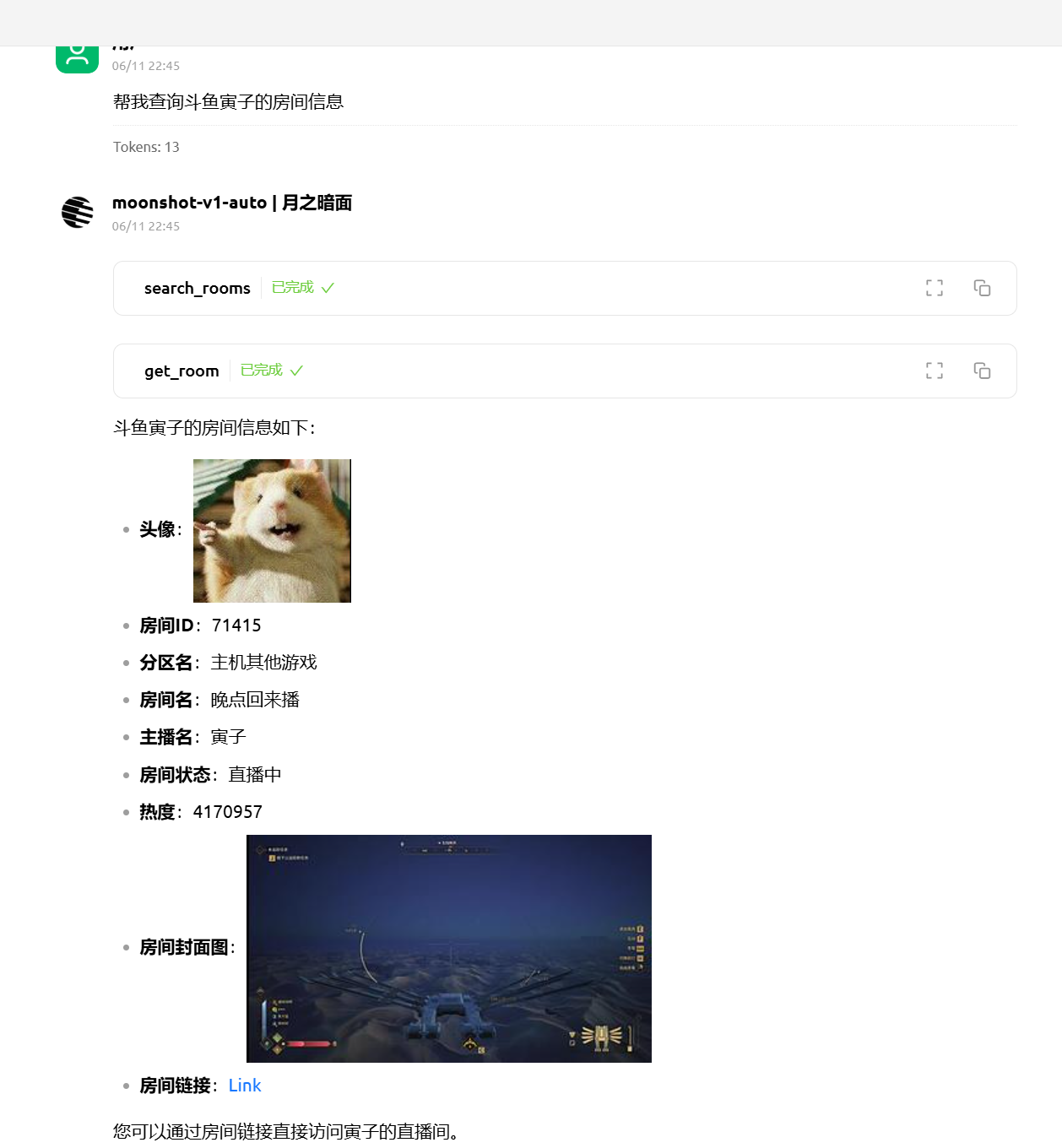
Task: Click the checkmark beside get_room status
Action: 297,370
